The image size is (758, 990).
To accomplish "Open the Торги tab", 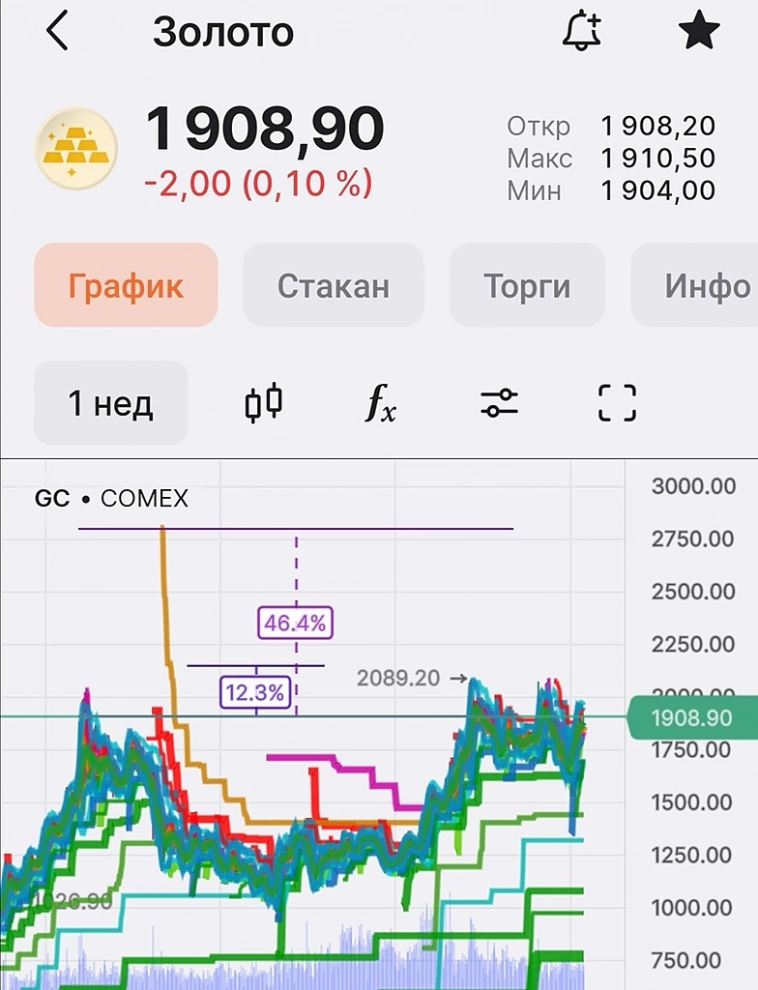I will pos(527,286).
